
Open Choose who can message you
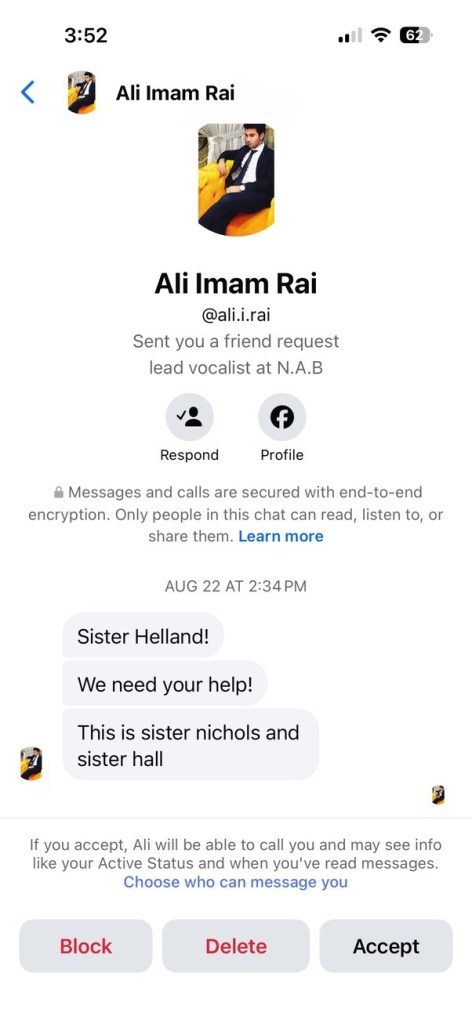pyautogui.click(x=236, y=882)
